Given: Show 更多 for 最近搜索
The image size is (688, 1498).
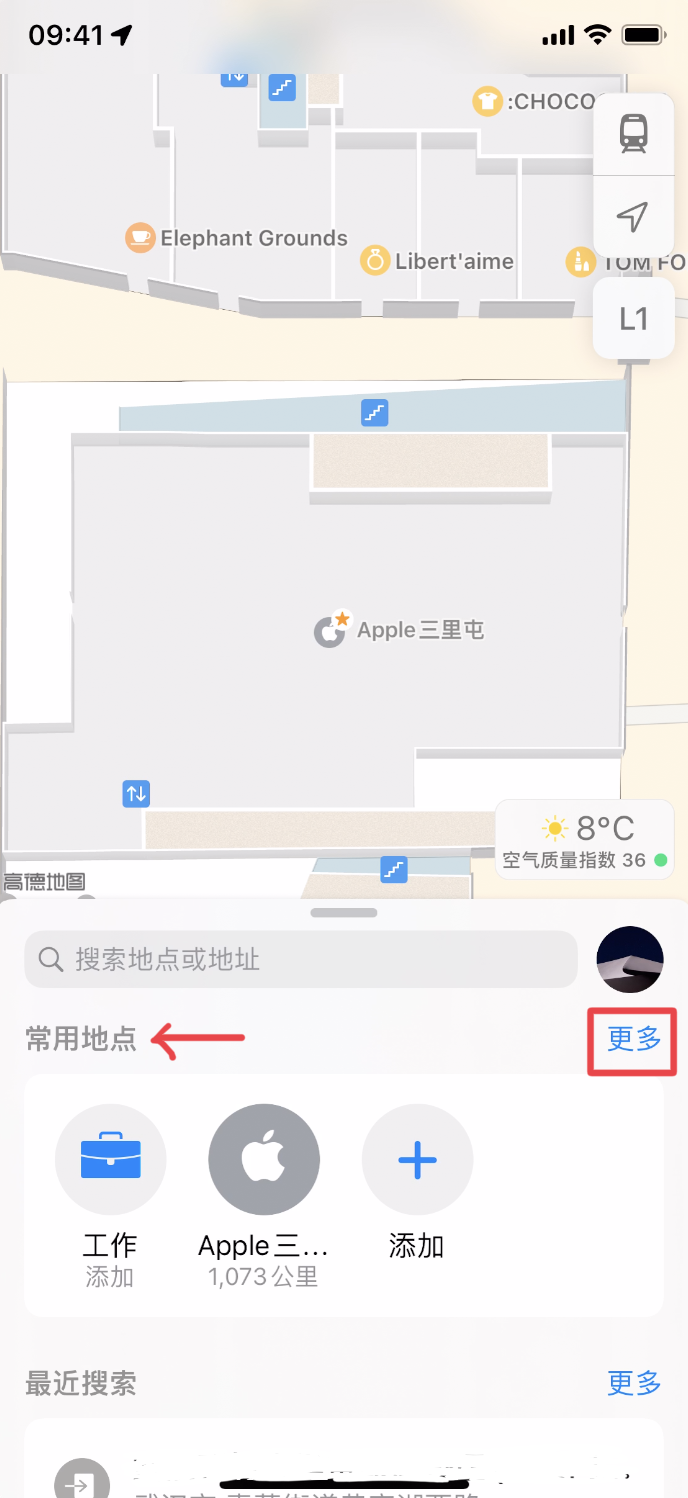Looking at the screenshot, I should coord(634,1384).
